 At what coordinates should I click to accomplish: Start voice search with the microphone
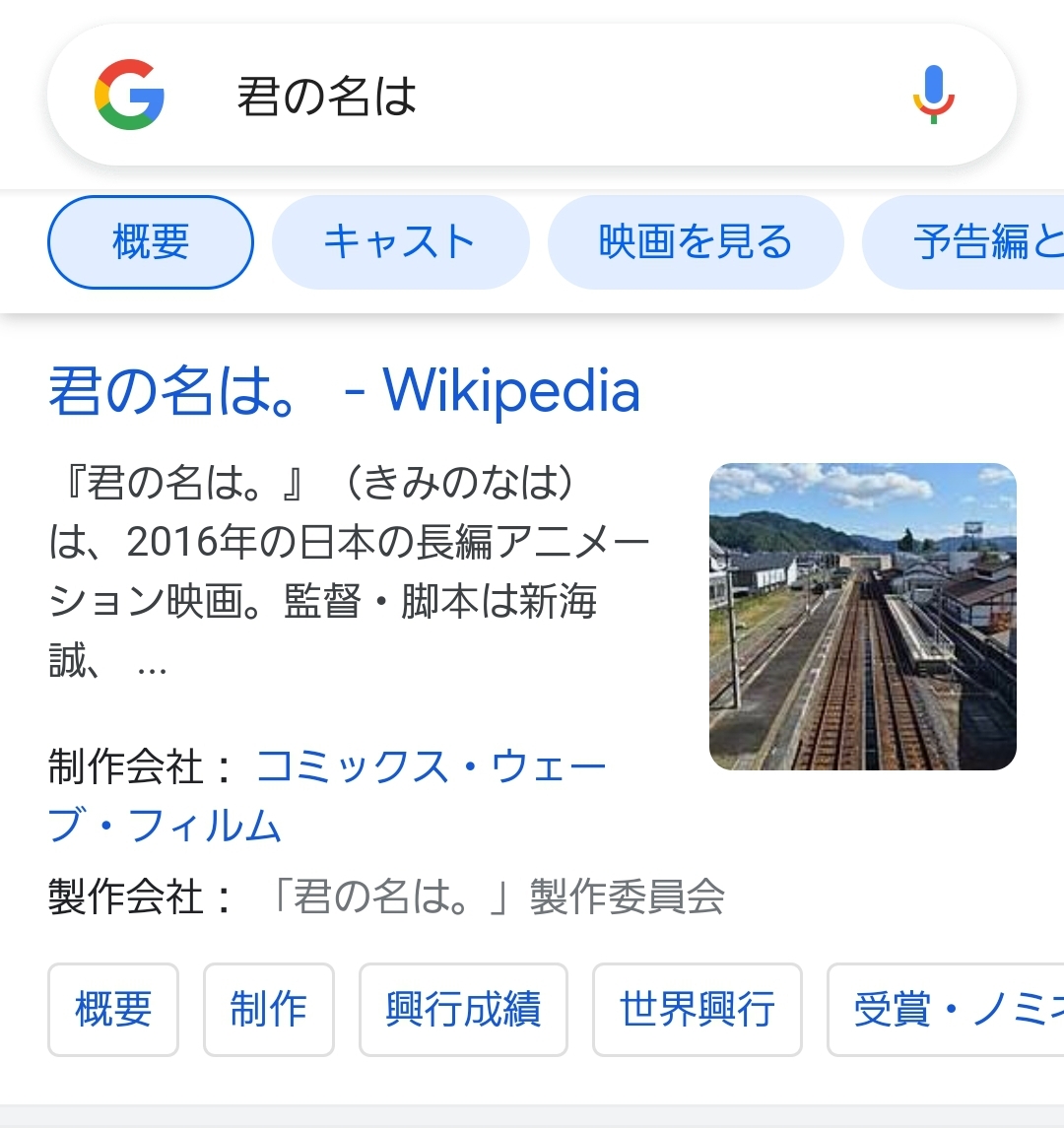pos(932,96)
